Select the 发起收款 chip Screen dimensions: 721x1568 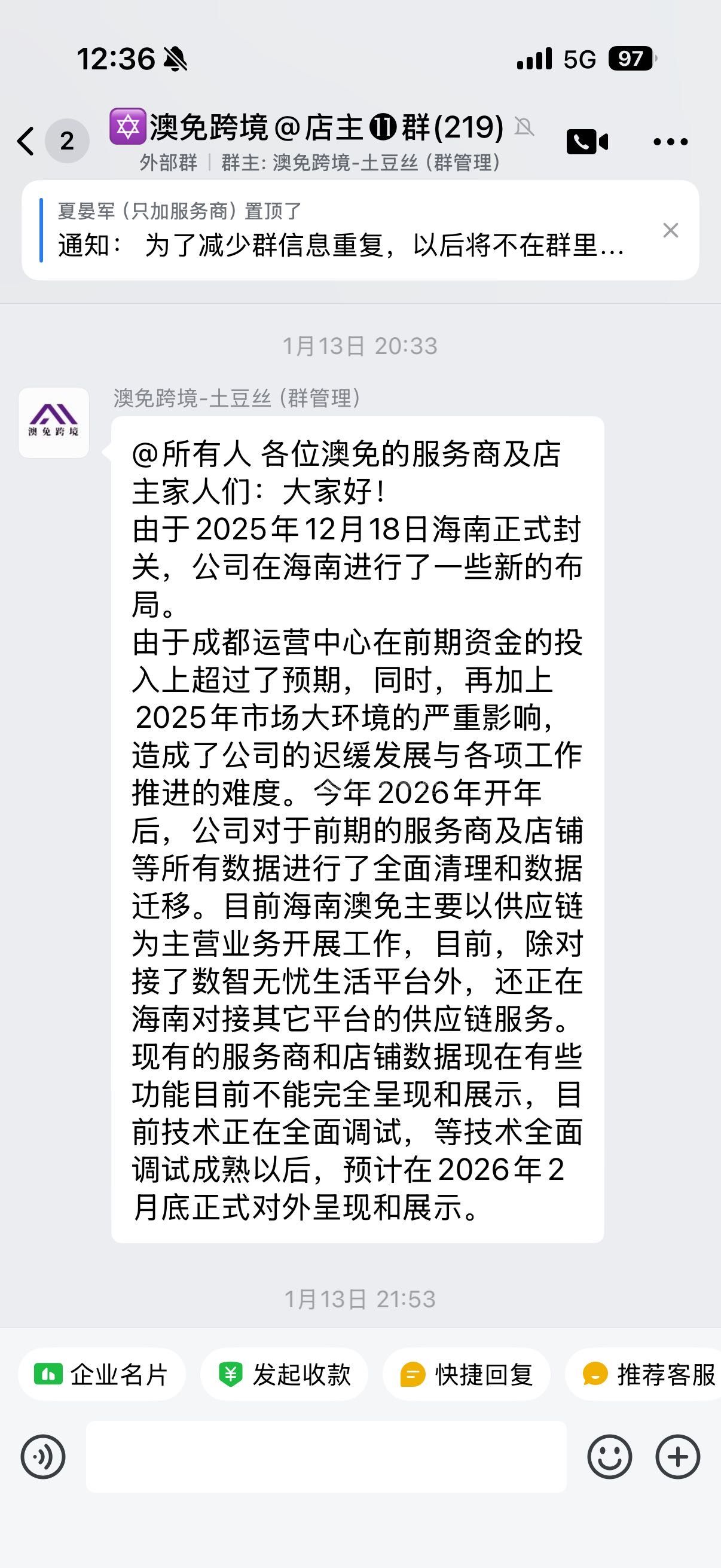284,1374
